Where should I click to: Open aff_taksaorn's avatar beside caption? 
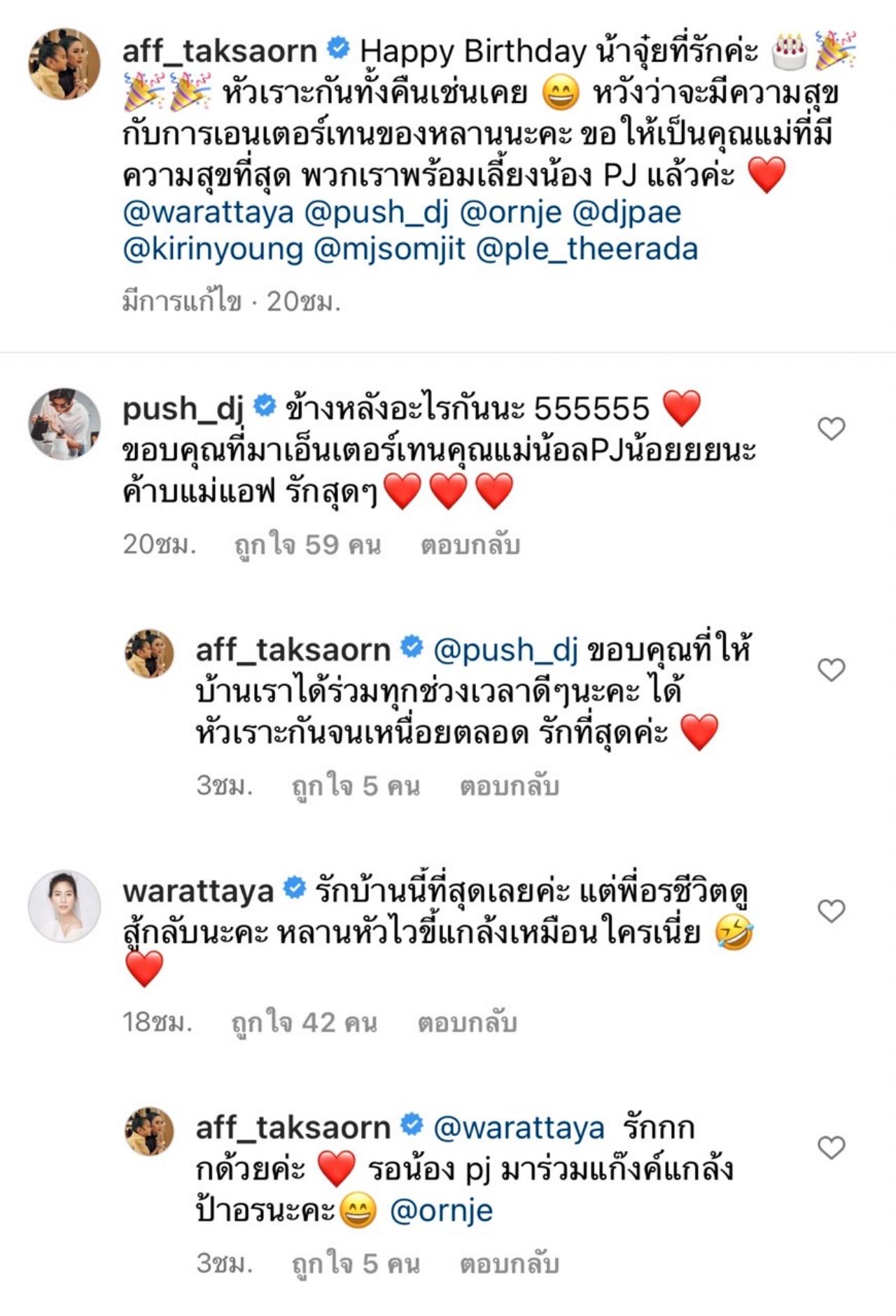pyautogui.click(x=64, y=64)
